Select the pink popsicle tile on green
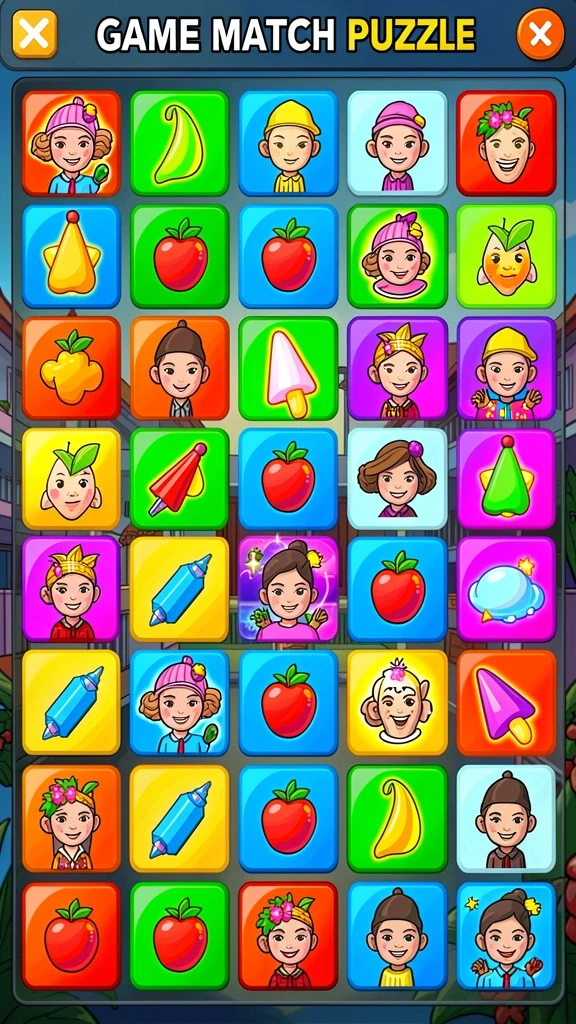This screenshot has height=1024, width=576. tap(288, 368)
